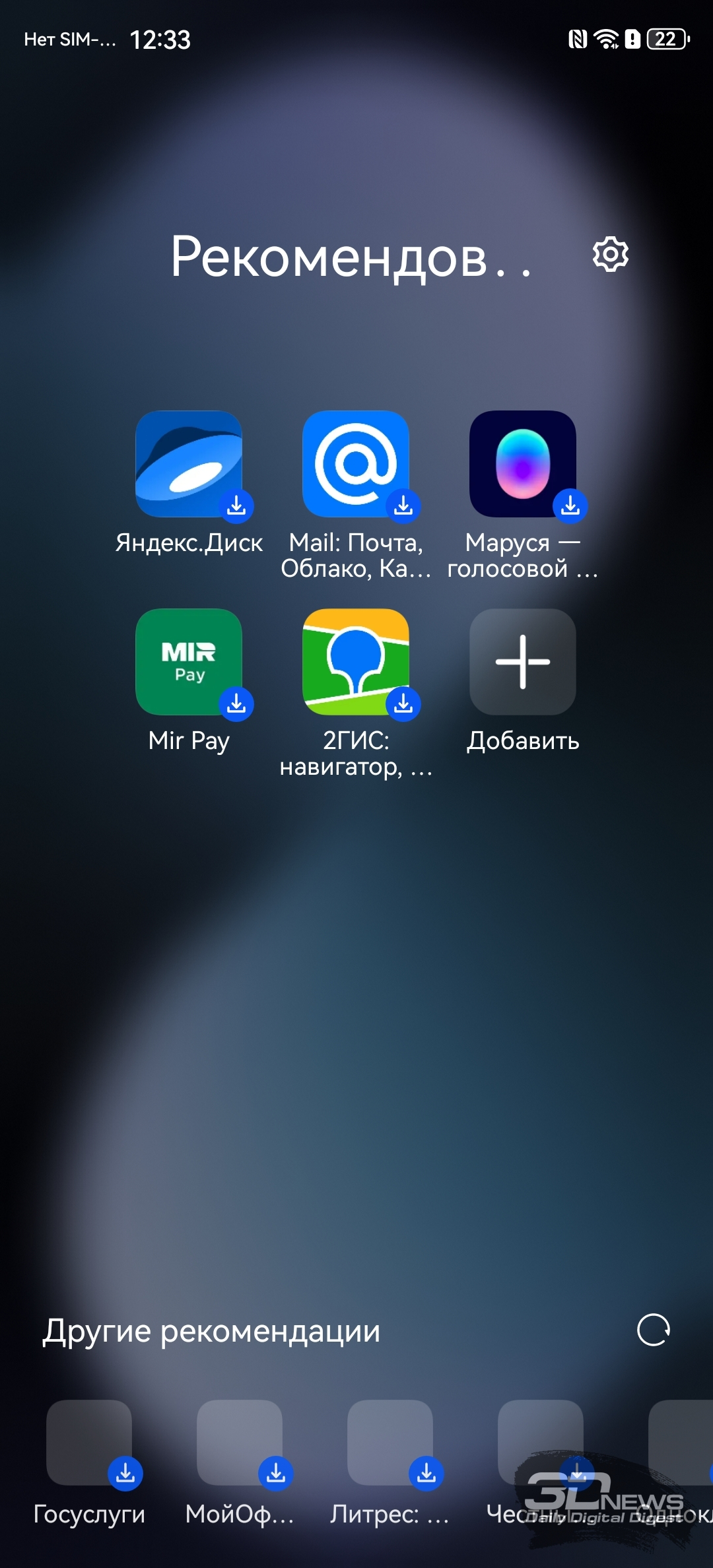713x1568 pixels.
Task: Open the 2ГИС navigator app
Action: (356, 662)
